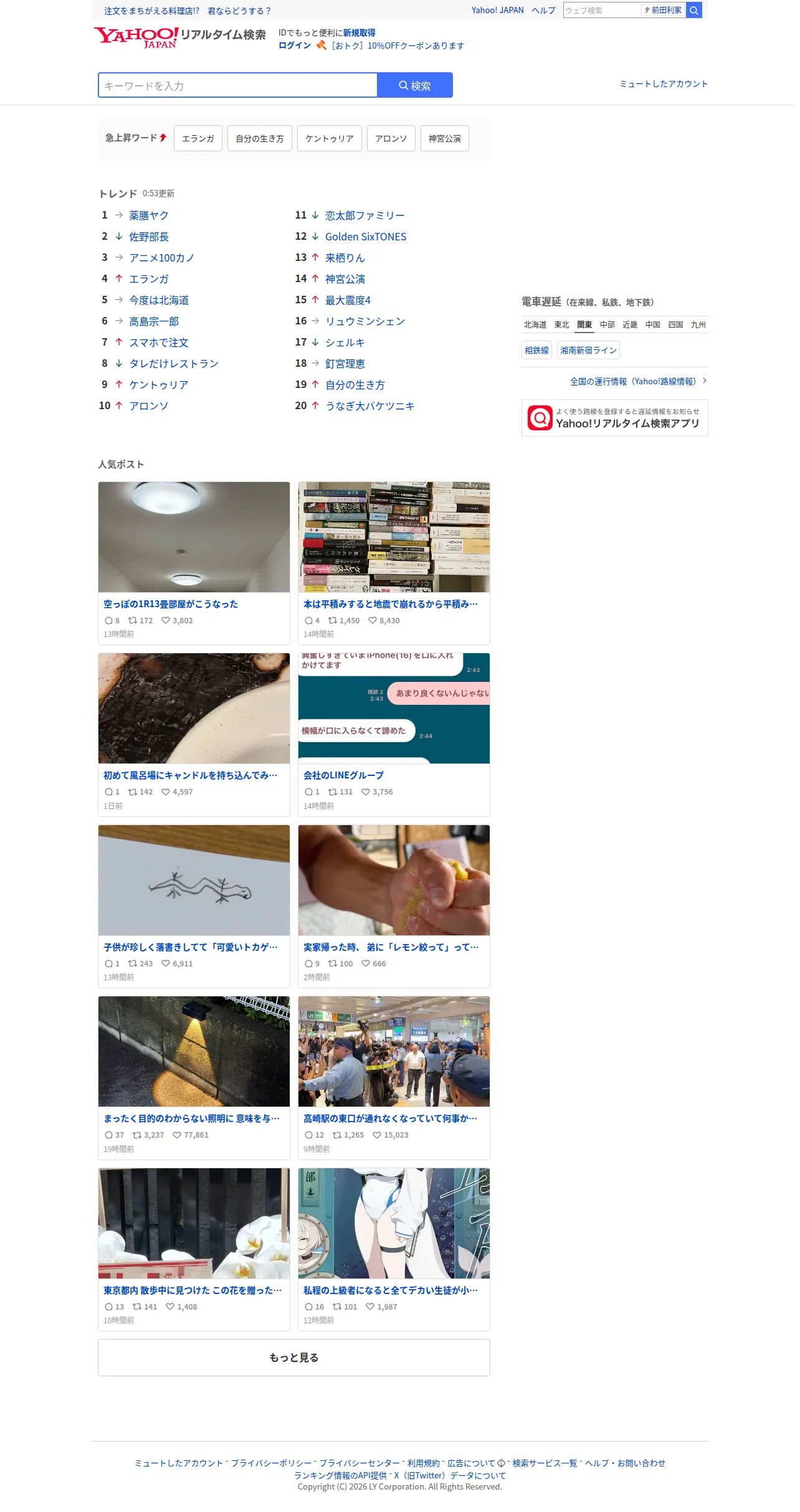
Task: Select the エランガ trending word chip
Action: point(198,138)
